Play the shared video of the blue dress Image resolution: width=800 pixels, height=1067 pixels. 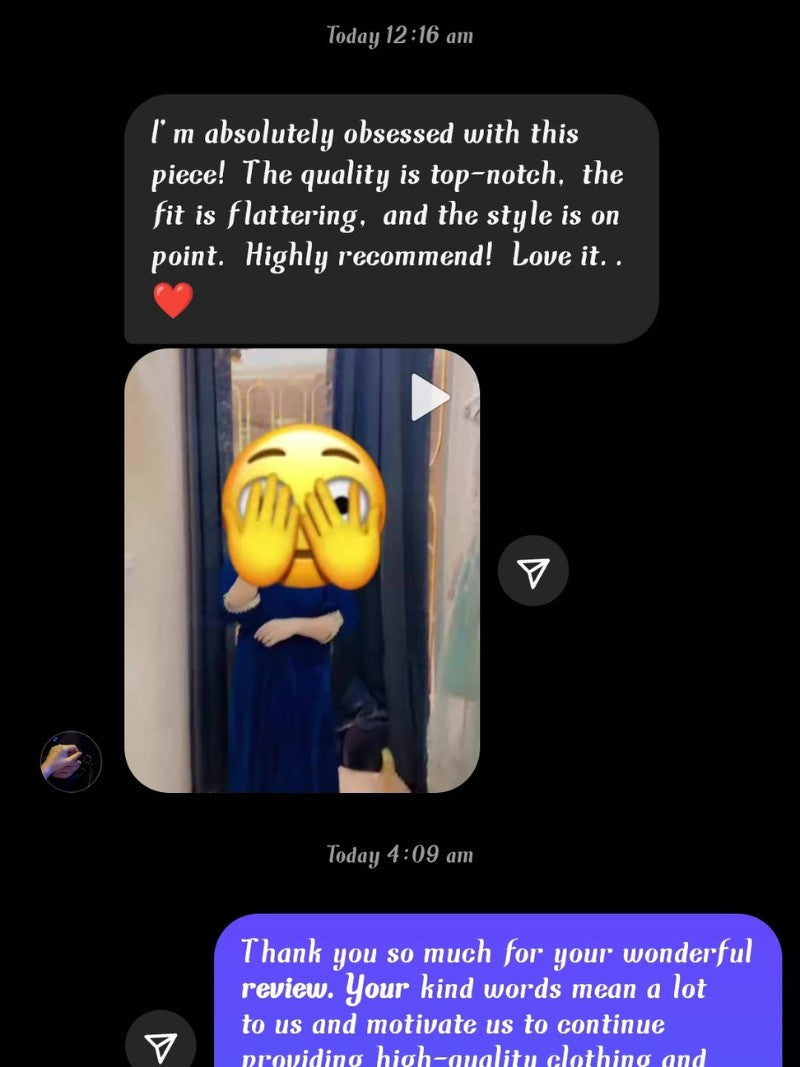(431, 398)
